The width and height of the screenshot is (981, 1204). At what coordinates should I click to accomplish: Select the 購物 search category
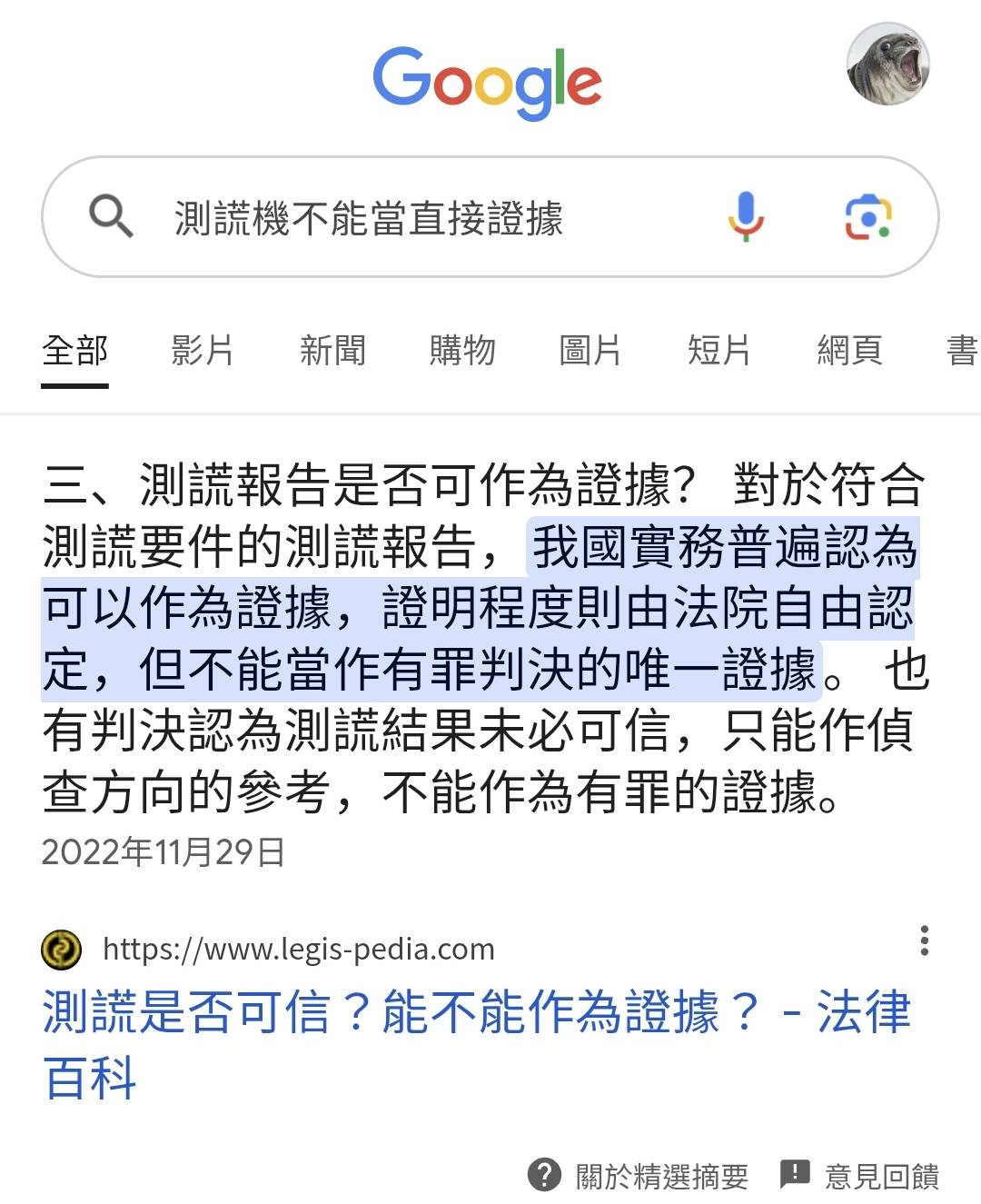click(462, 350)
